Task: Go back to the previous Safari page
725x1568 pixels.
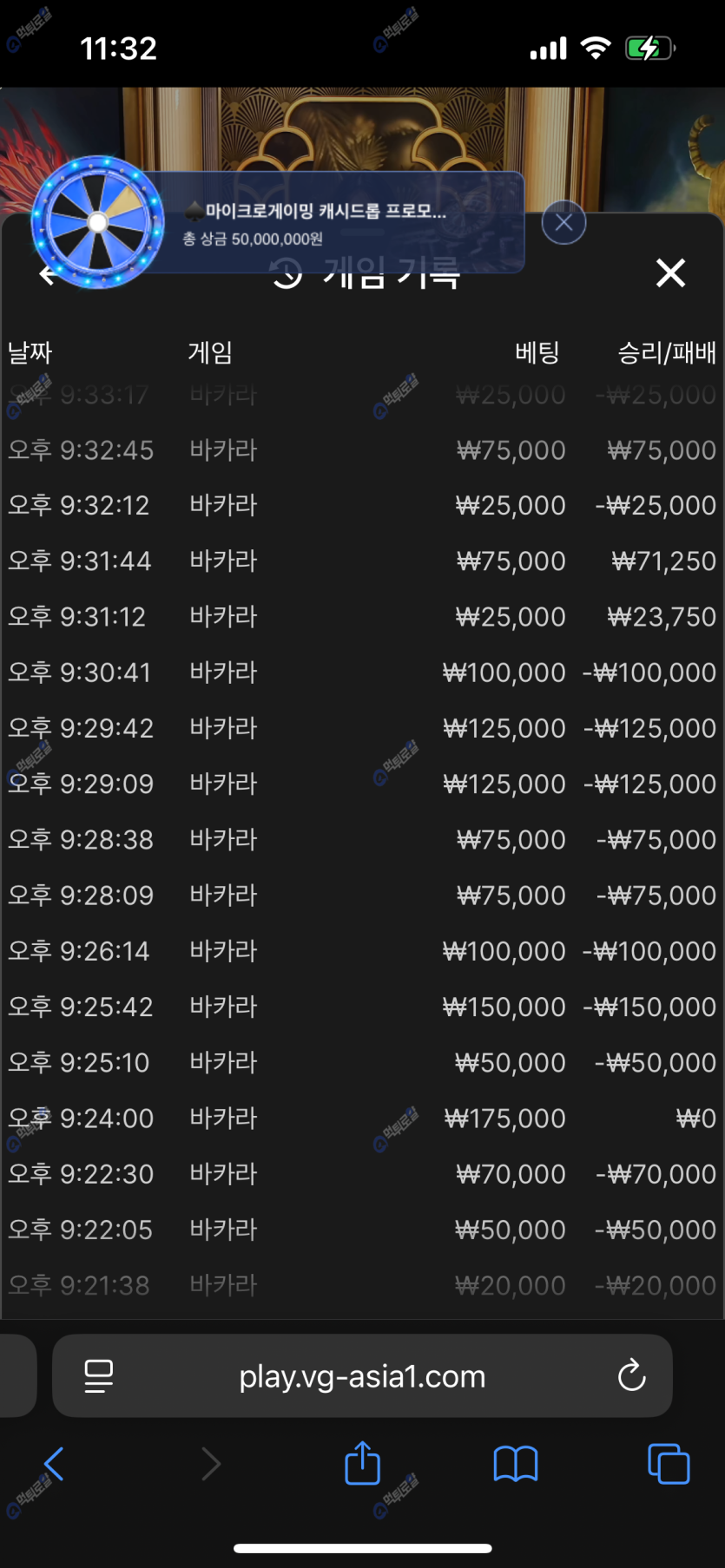Action: (x=54, y=1464)
